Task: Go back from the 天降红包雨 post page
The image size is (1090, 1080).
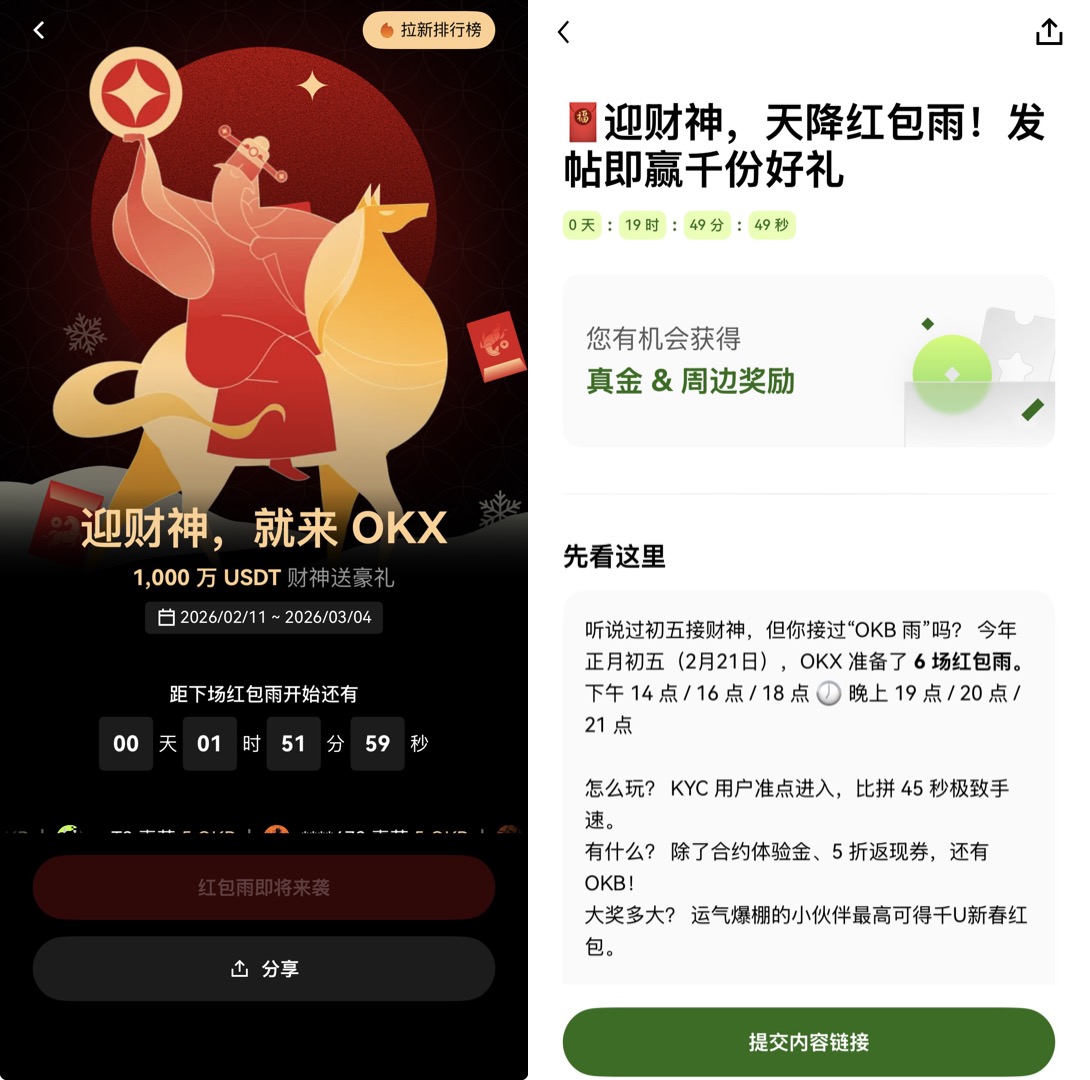Action: pyautogui.click(x=564, y=32)
